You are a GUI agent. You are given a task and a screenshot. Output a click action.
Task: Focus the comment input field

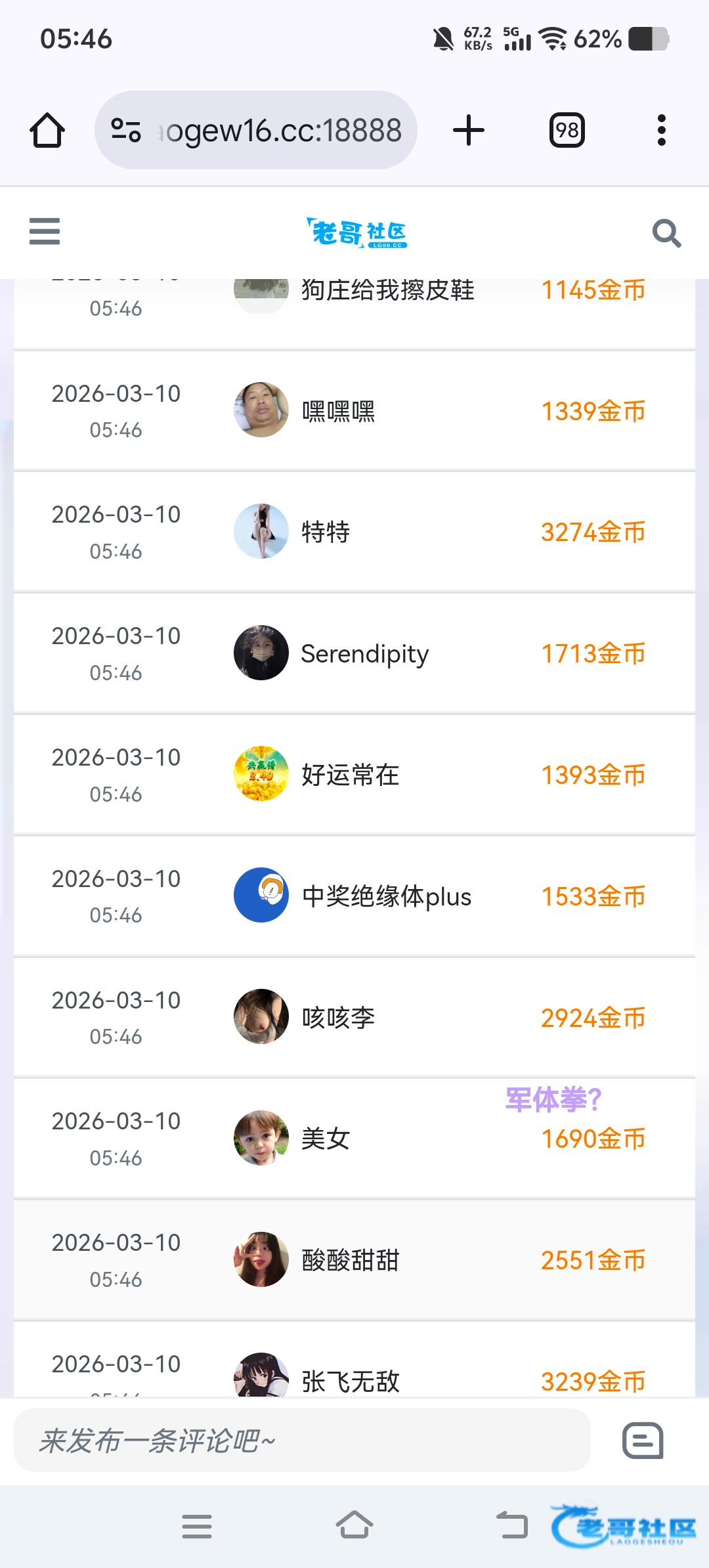coord(302,1441)
